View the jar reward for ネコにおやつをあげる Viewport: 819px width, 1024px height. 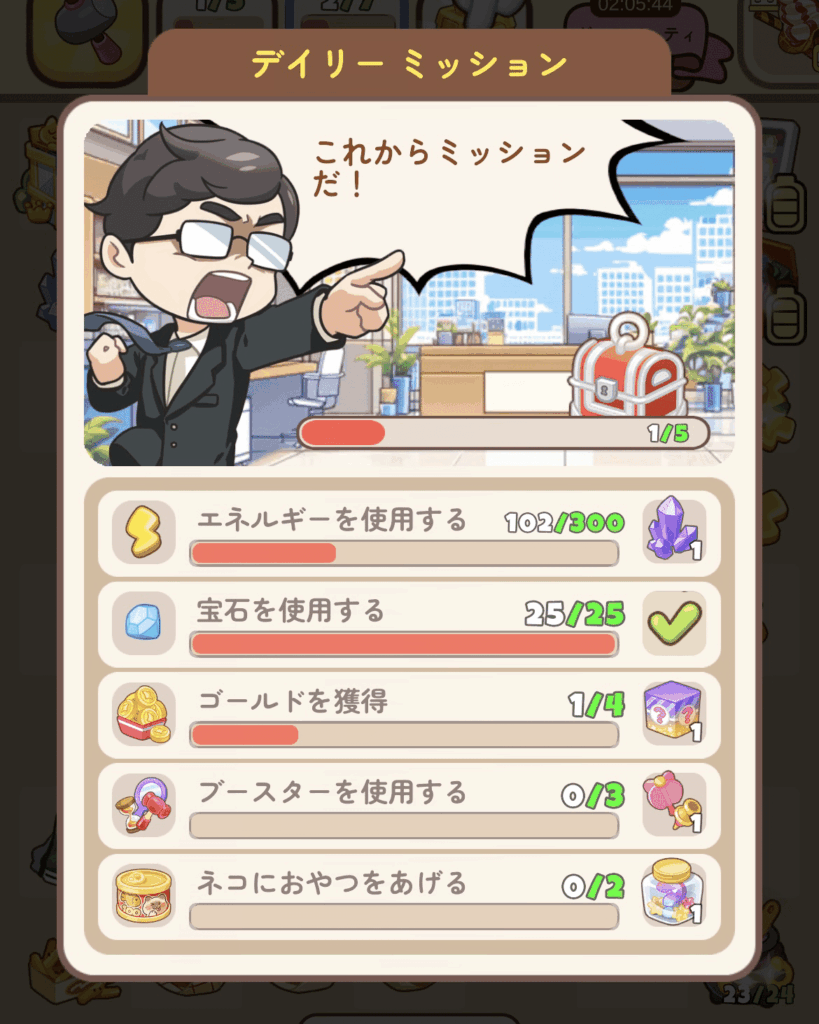click(x=674, y=894)
